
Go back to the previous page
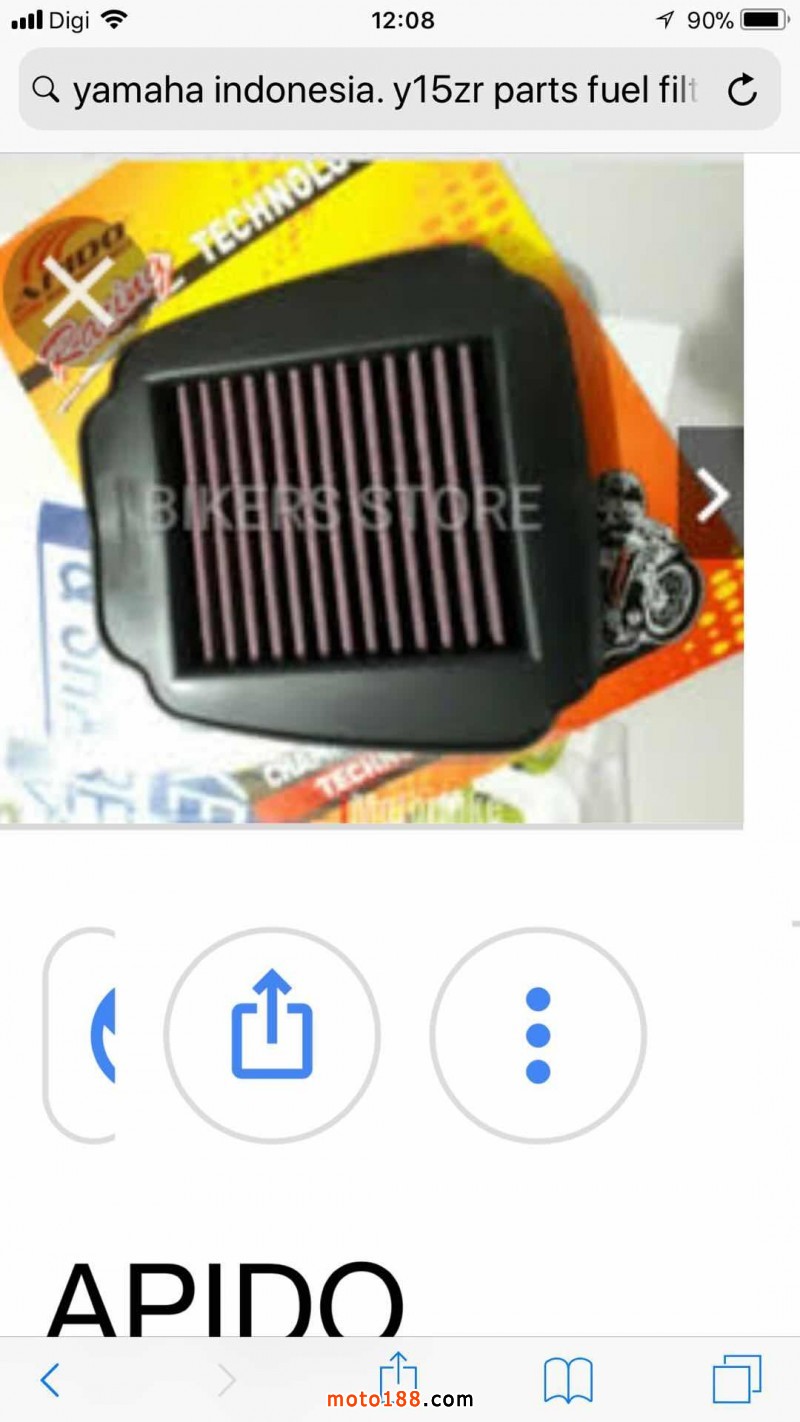50,1381
